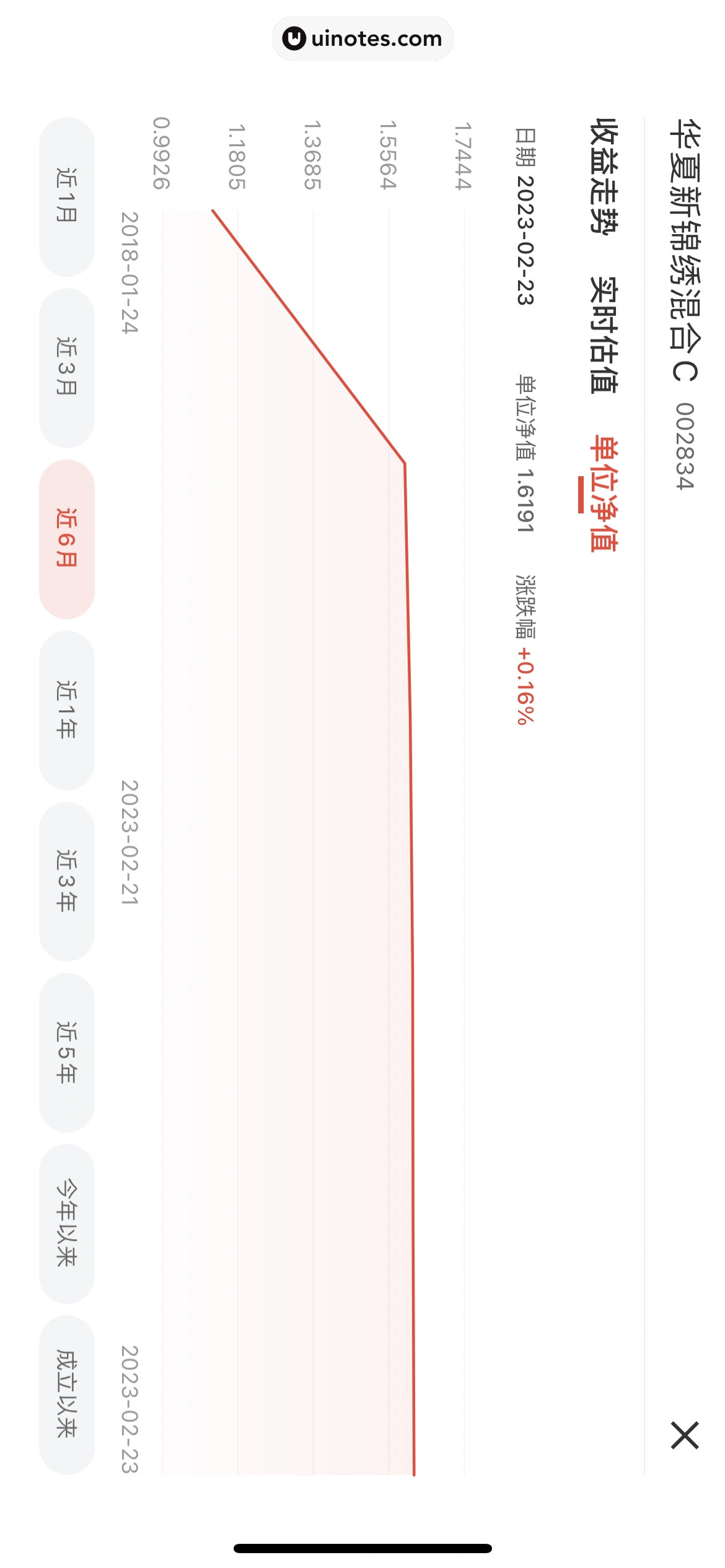The width and height of the screenshot is (725, 1568).
Task: Select the 近6月 range chip
Action: click(67, 539)
